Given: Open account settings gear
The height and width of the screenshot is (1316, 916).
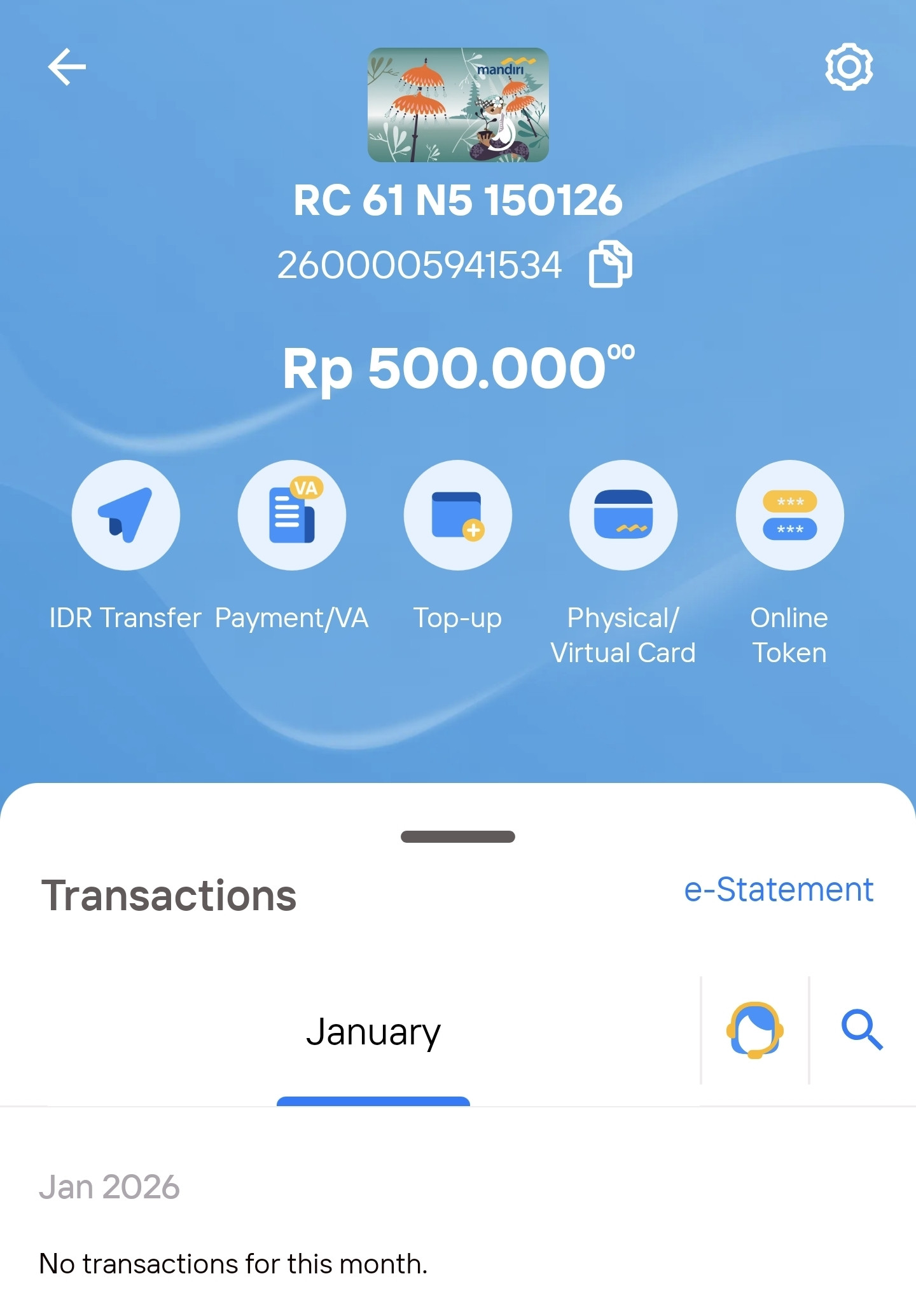Looking at the screenshot, I should coord(849,67).
